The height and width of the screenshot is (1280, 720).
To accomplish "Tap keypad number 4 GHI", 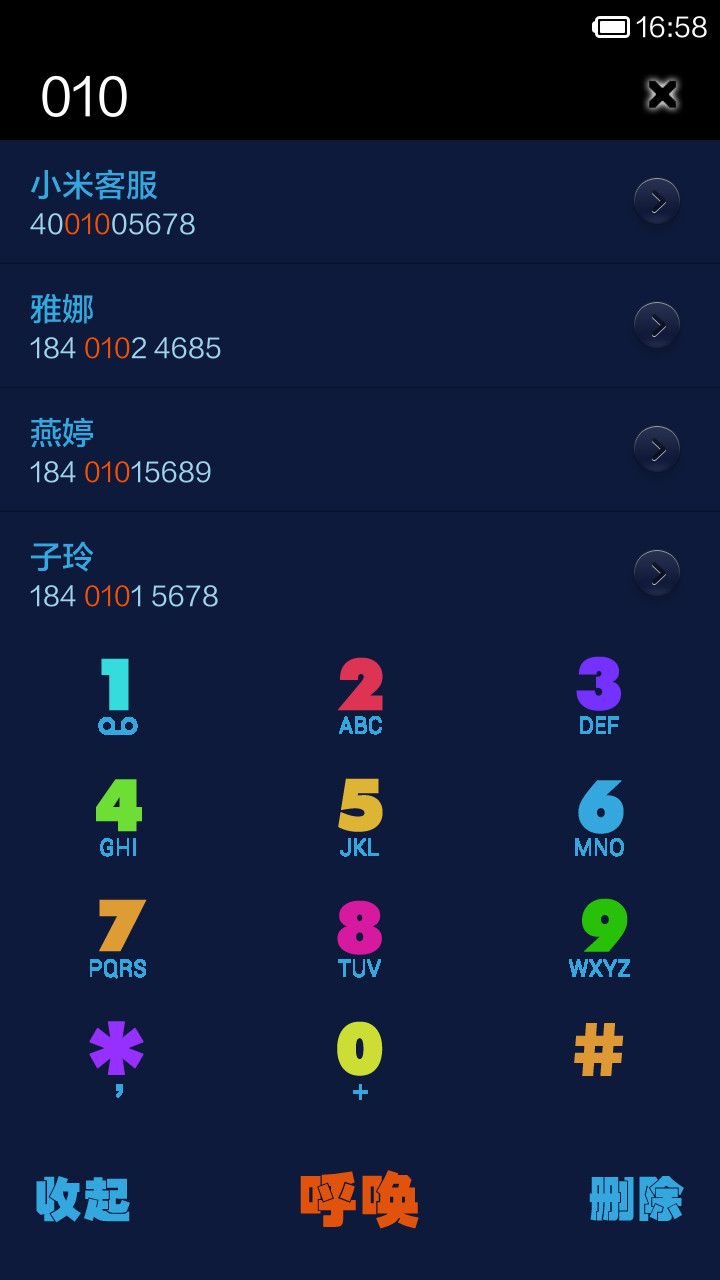I will [x=118, y=818].
